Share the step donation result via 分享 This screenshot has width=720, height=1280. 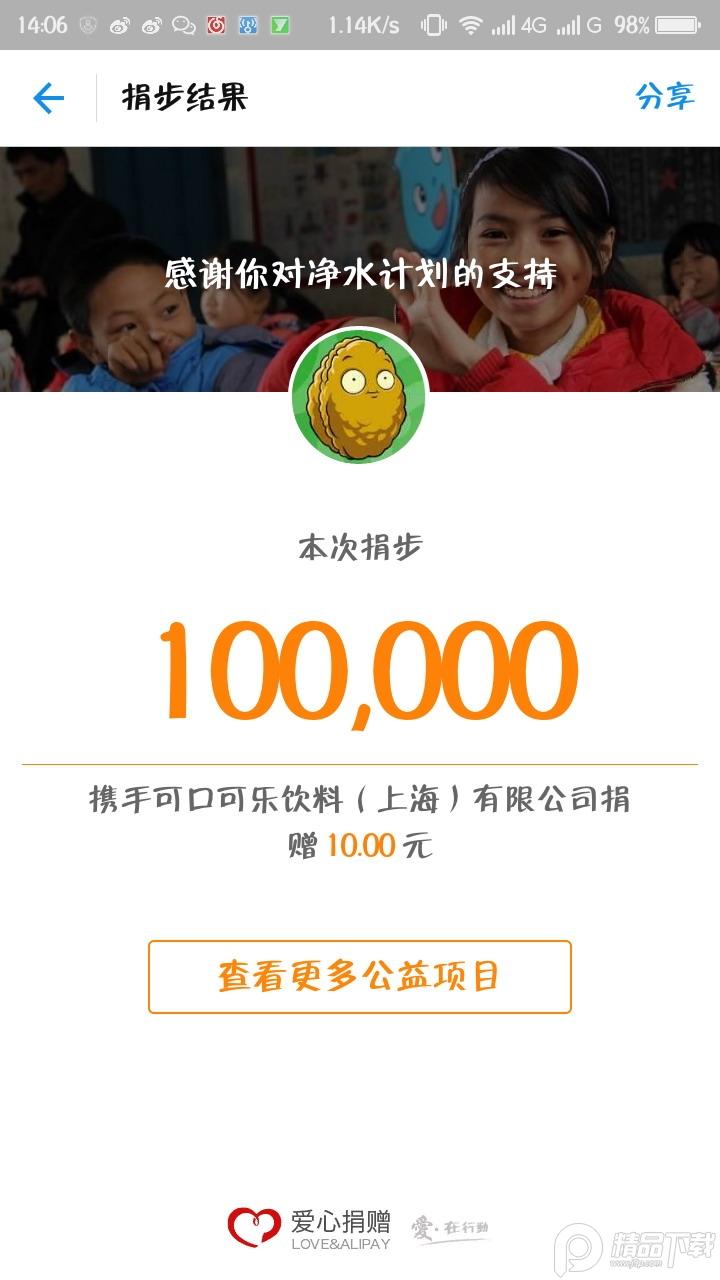665,97
